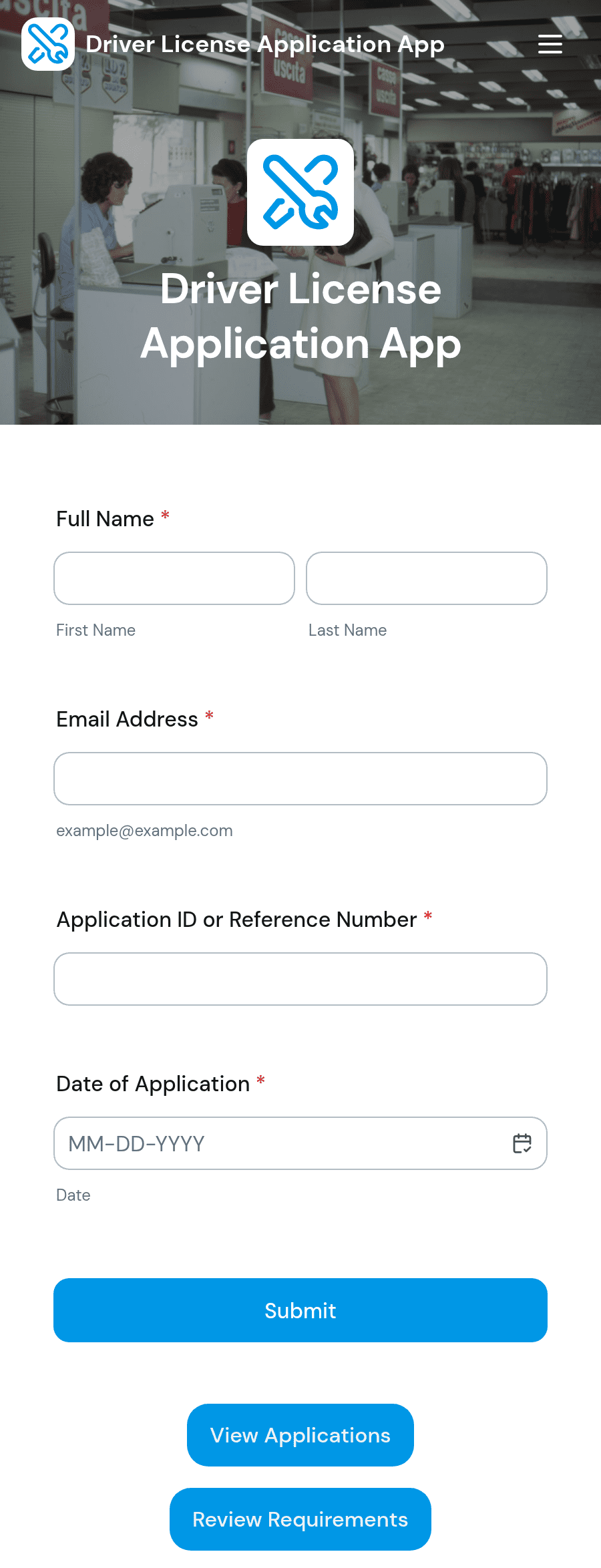Tap the First Name field
This screenshot has height=1568, width=601.
174,578
